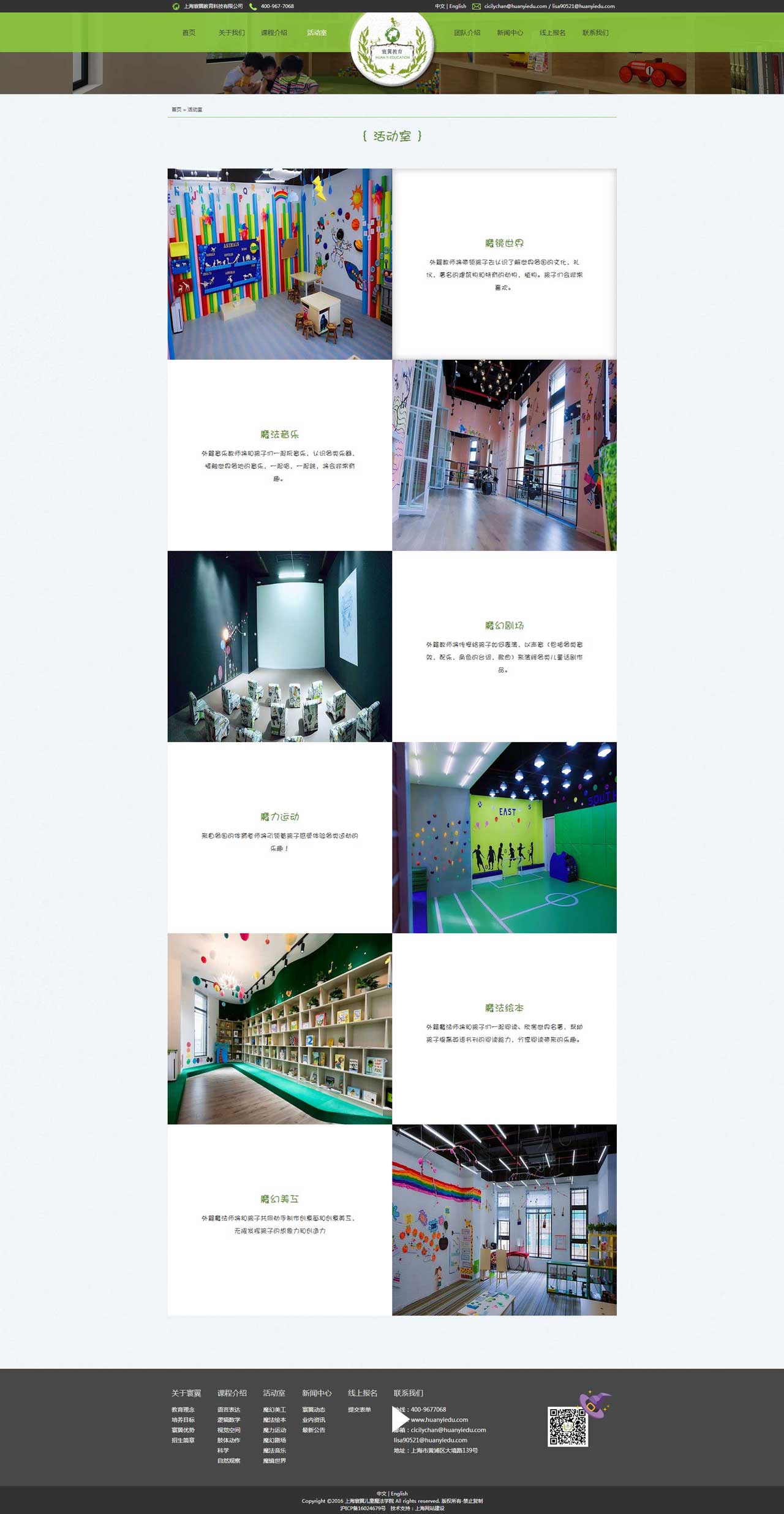The image size is (784, 1514).
Task: Open 魔幻美工 footer link
Action: point(274,1410)
